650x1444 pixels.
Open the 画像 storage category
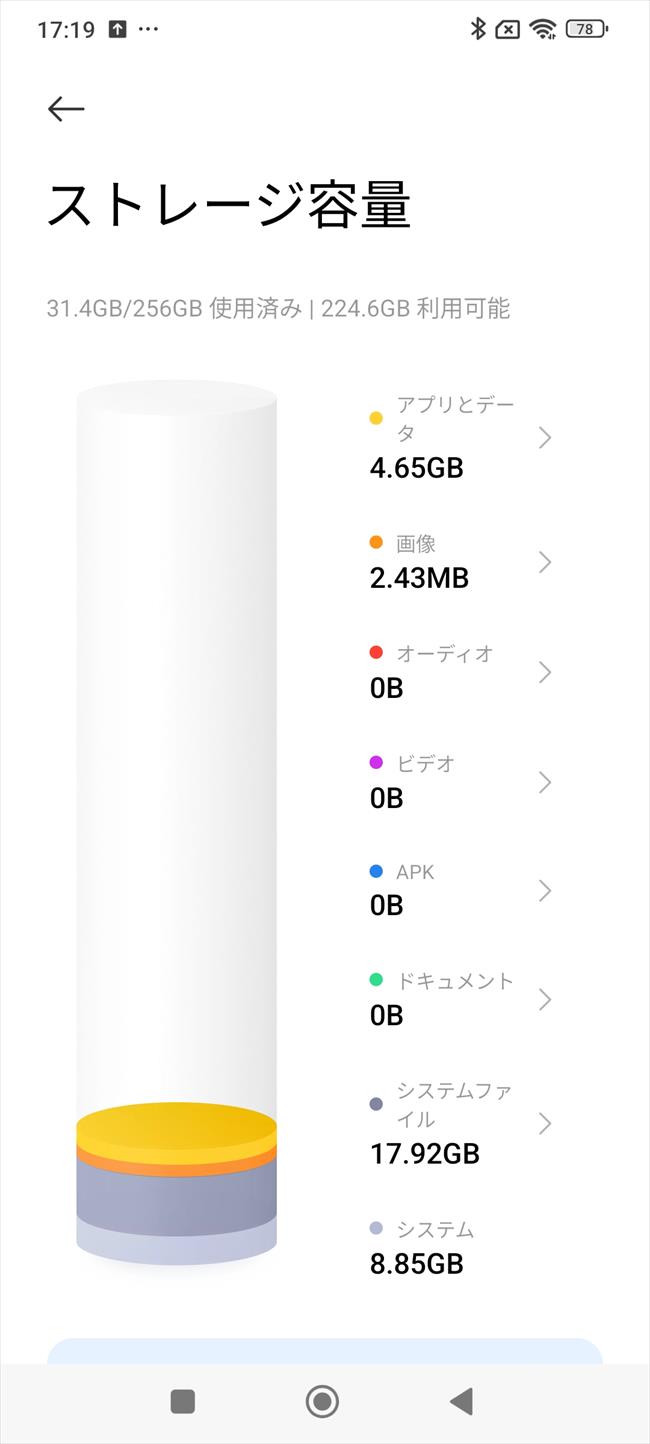tap(461, 562)
